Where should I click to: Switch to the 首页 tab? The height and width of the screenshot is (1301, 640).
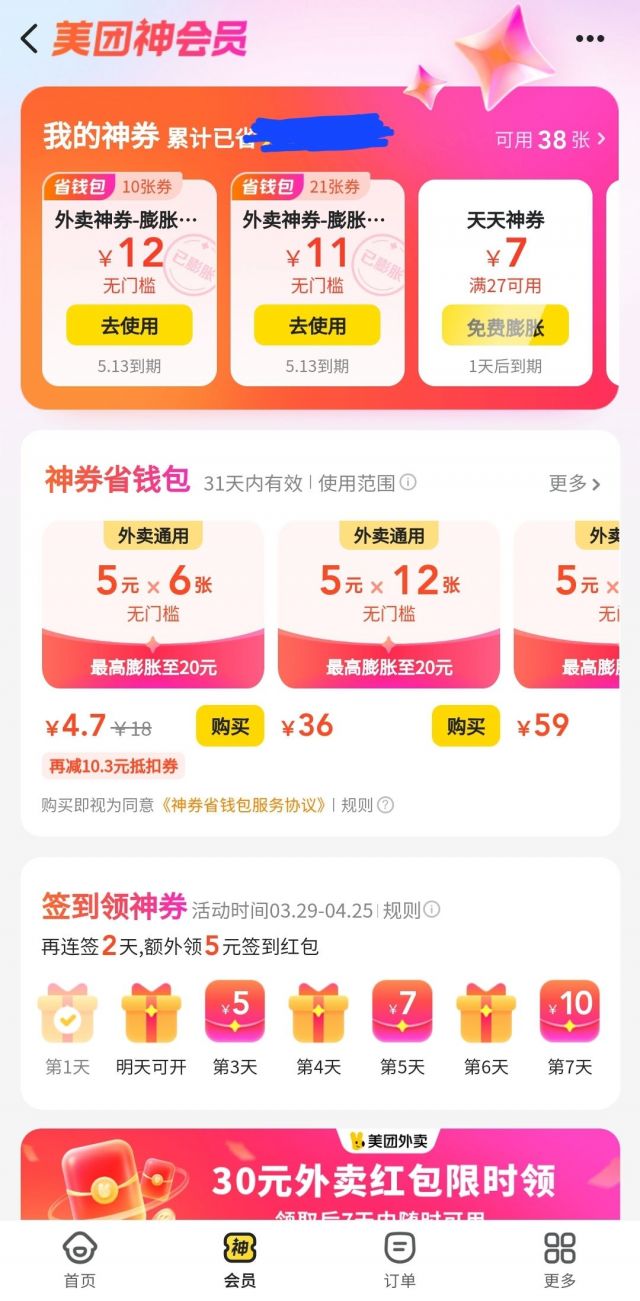[80, 1260]
